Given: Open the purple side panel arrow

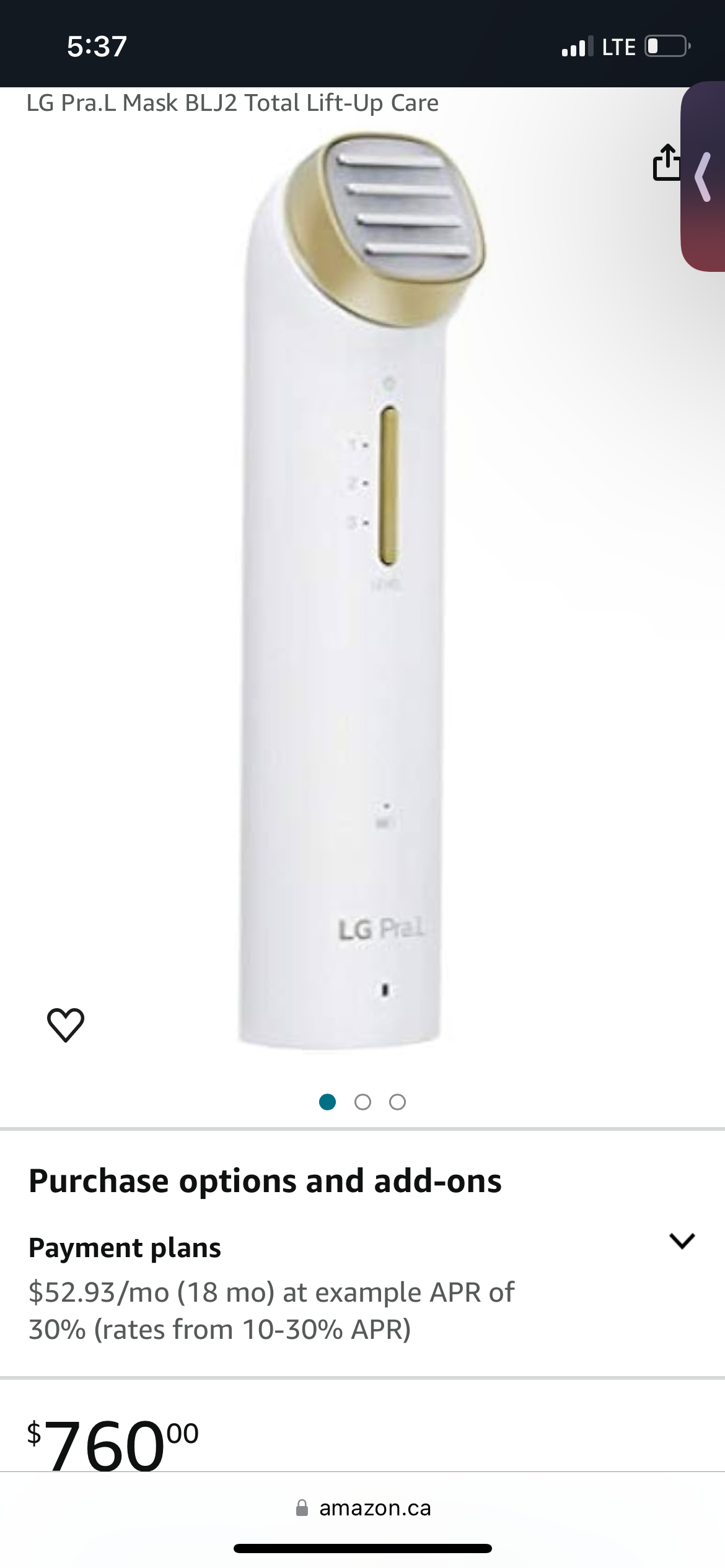Looking at the screenshot, I should coord(704,177).
